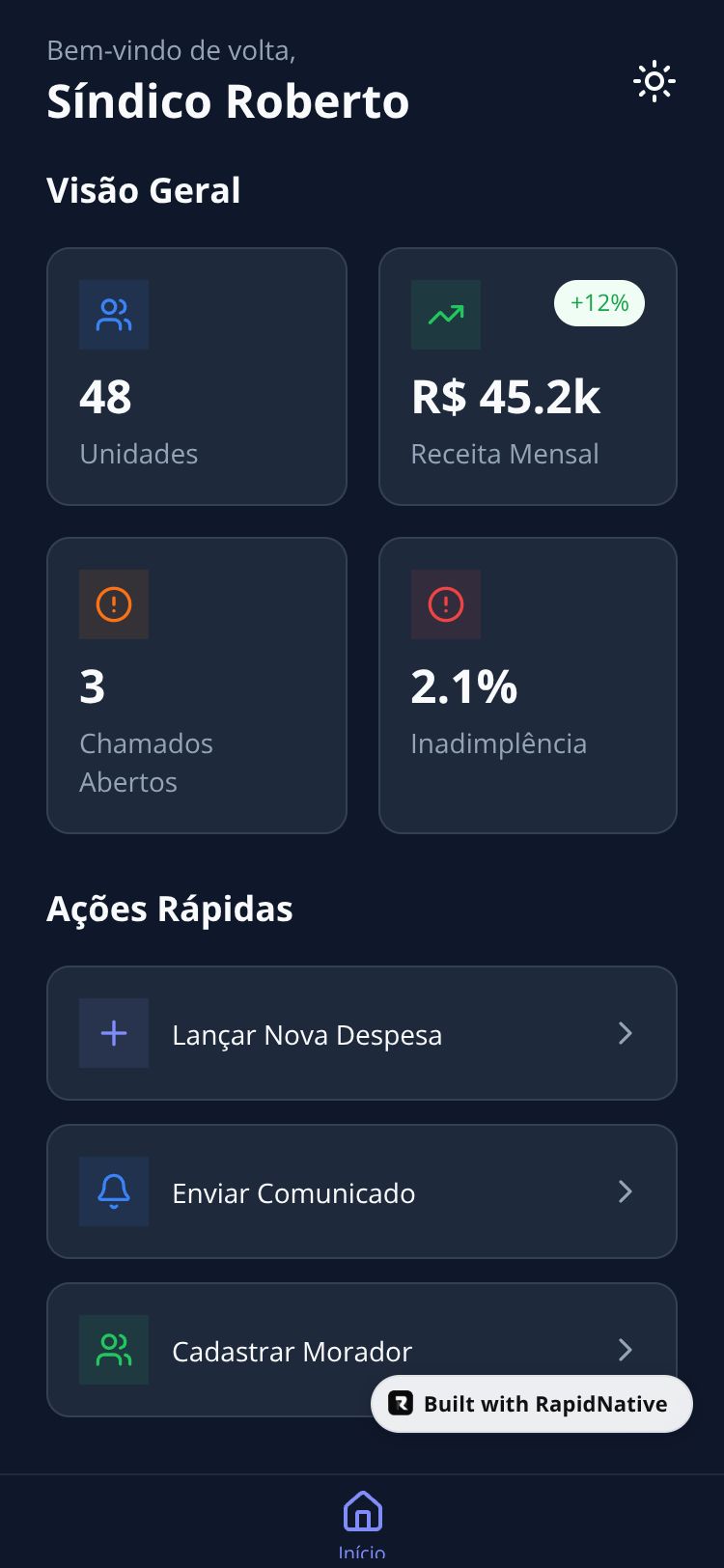Screen dimensions: 724x1568
Task: Check the Inadimplência card
Action: coord(527,686)
